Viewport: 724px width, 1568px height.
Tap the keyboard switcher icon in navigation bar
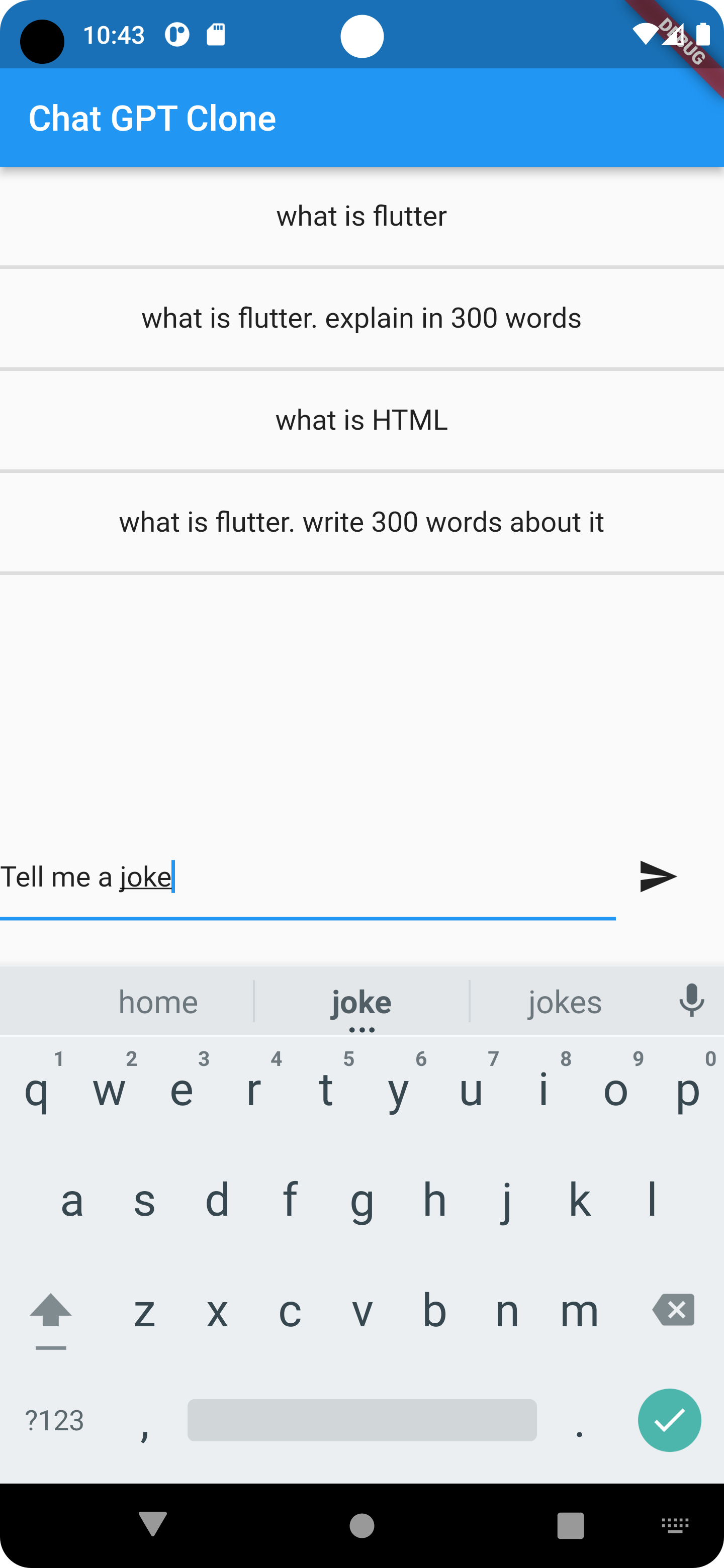tap(673, 1526)
